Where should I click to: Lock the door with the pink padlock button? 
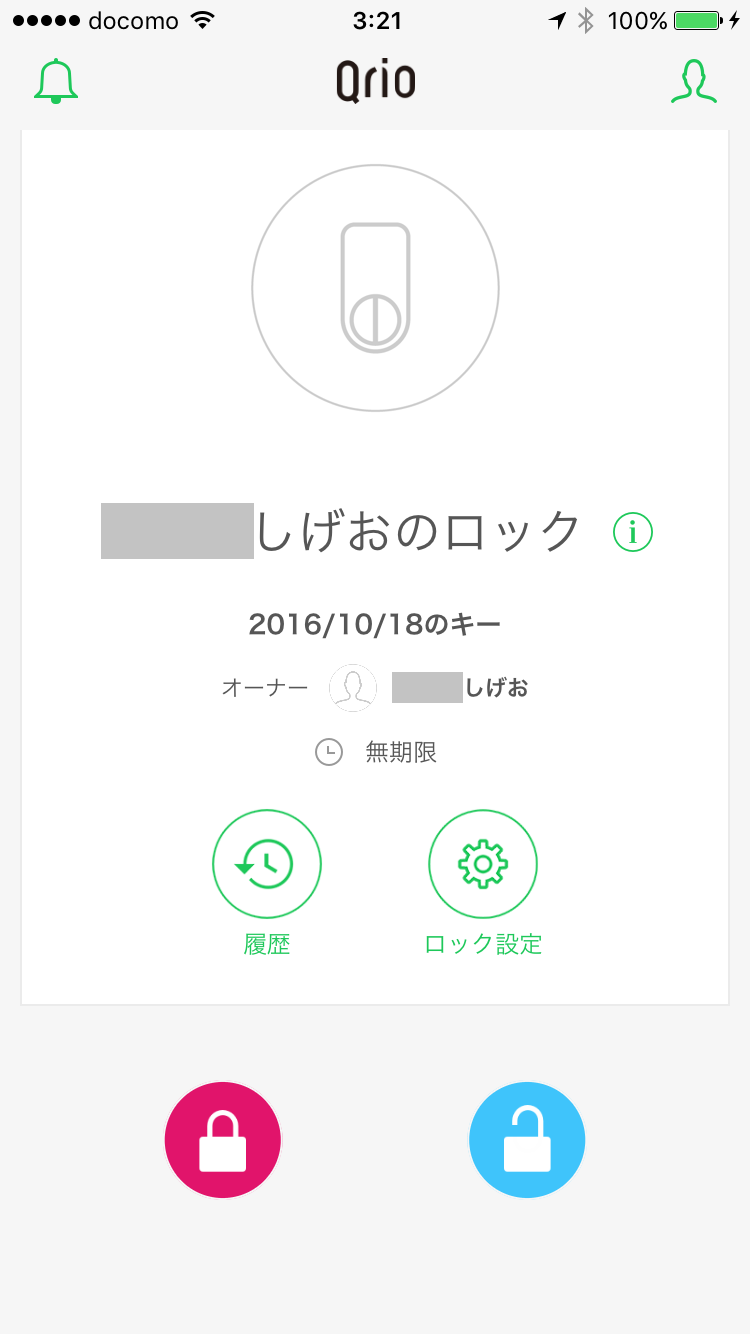pyautogui.click(x=223, y=1140)
